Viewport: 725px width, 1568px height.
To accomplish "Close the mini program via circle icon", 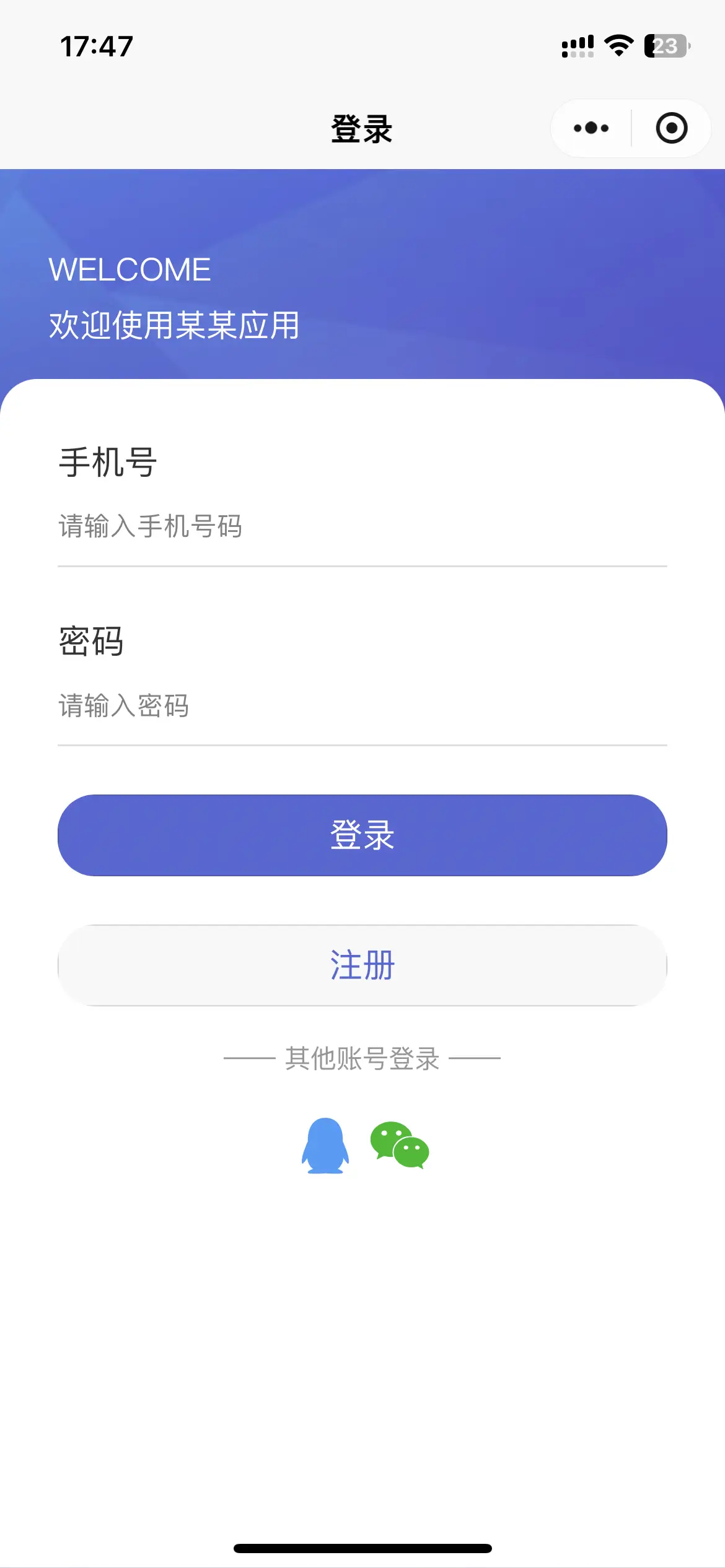I will tap(672, 128).
